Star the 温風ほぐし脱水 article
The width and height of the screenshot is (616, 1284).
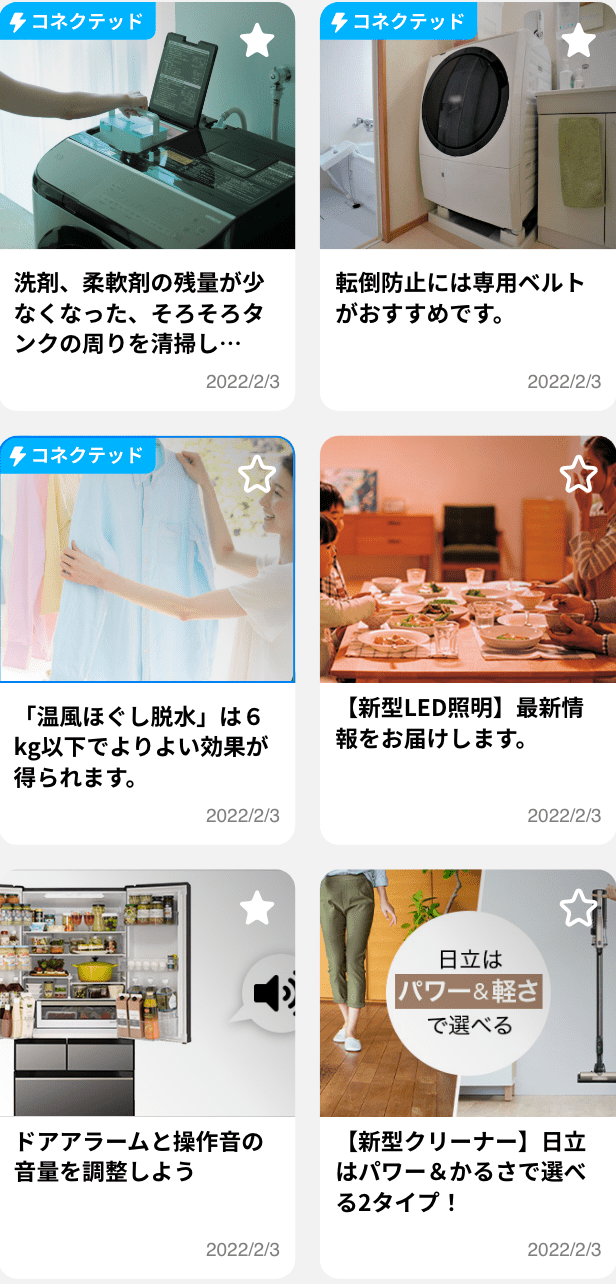coord(257,475)
